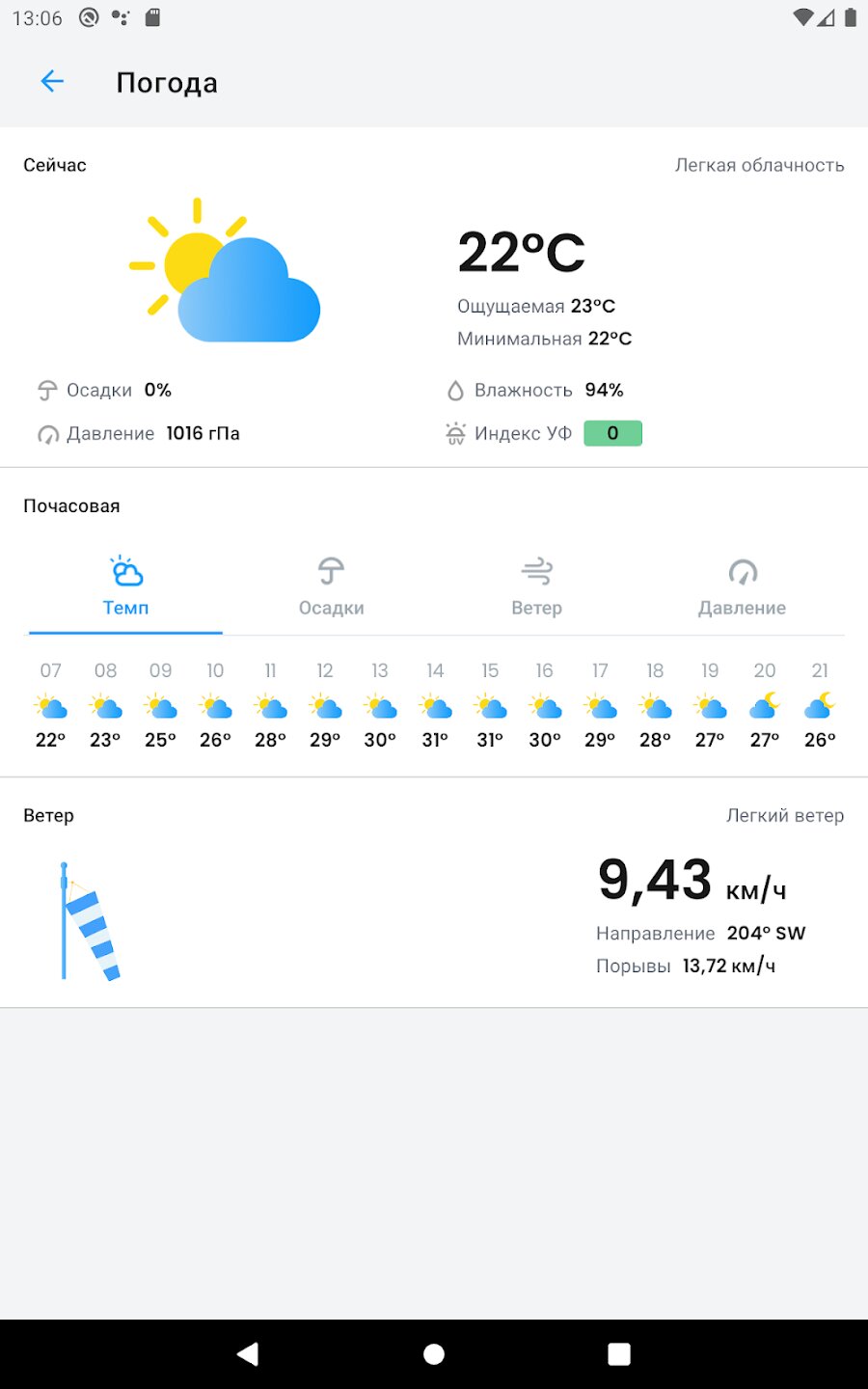Show hourly Ветер forecast tab
The height and width of the screenshot is (1389, 868).
pos(536,586)
